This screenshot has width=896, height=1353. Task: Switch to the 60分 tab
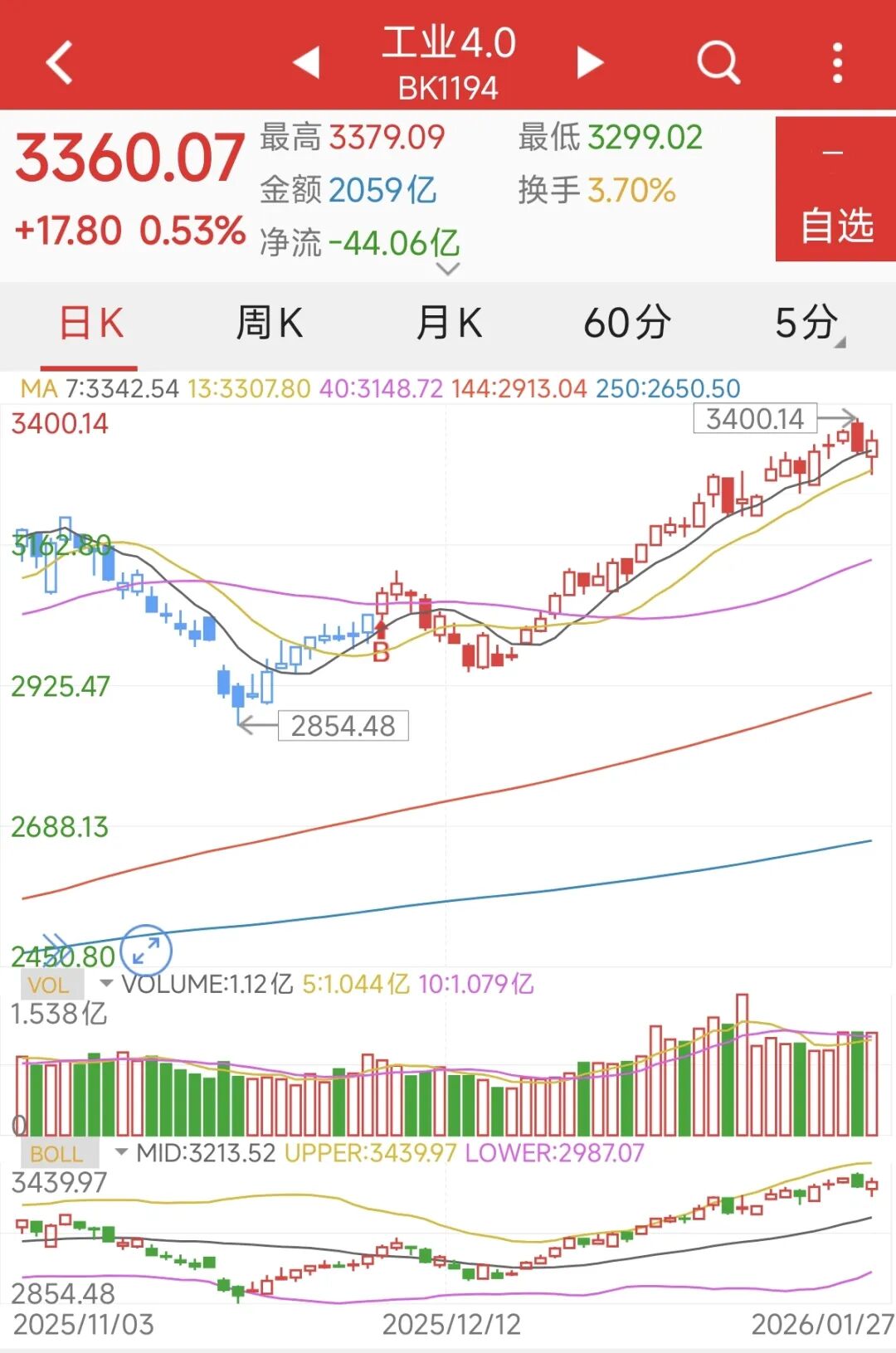pyautogui.click(x=627, y=324)
